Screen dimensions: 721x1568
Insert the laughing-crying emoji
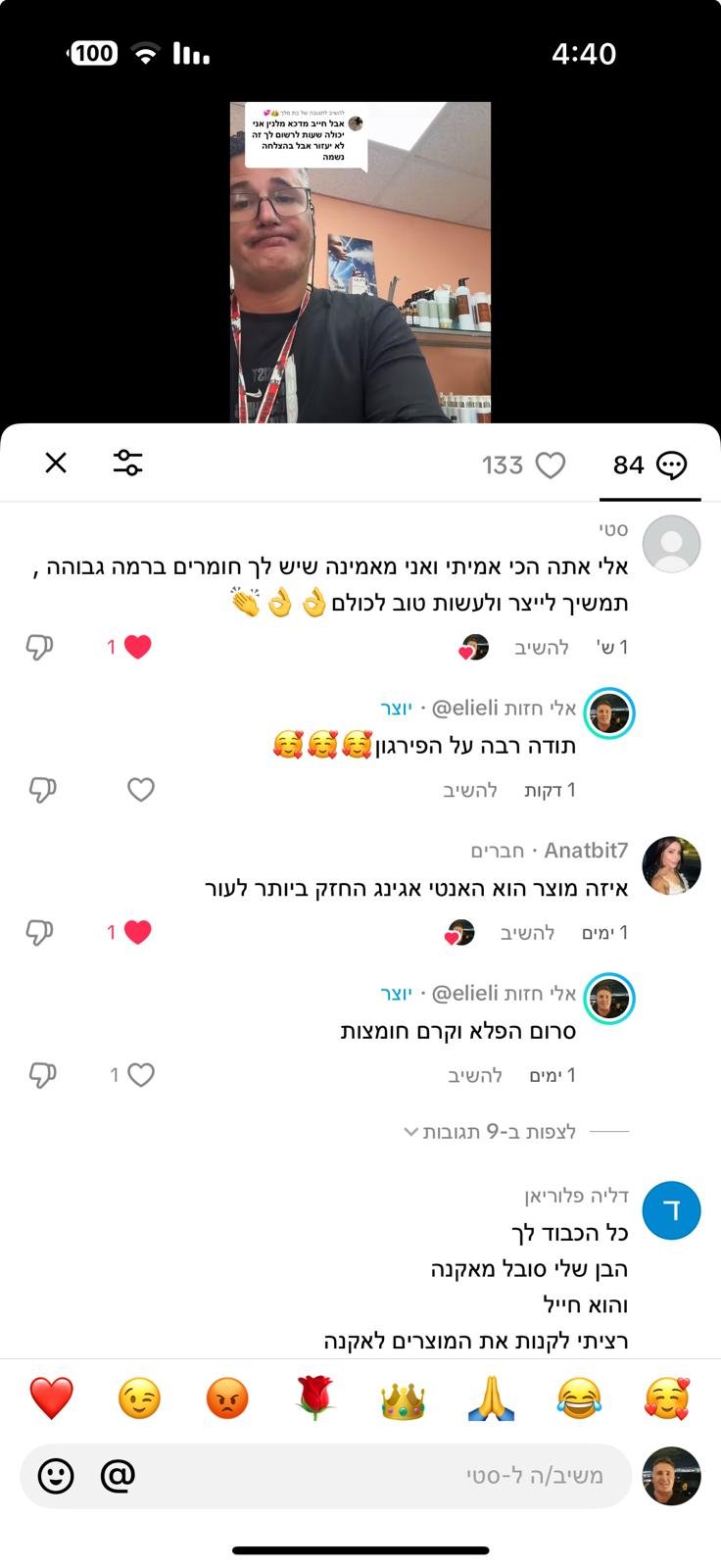(x=579, y=1398)
